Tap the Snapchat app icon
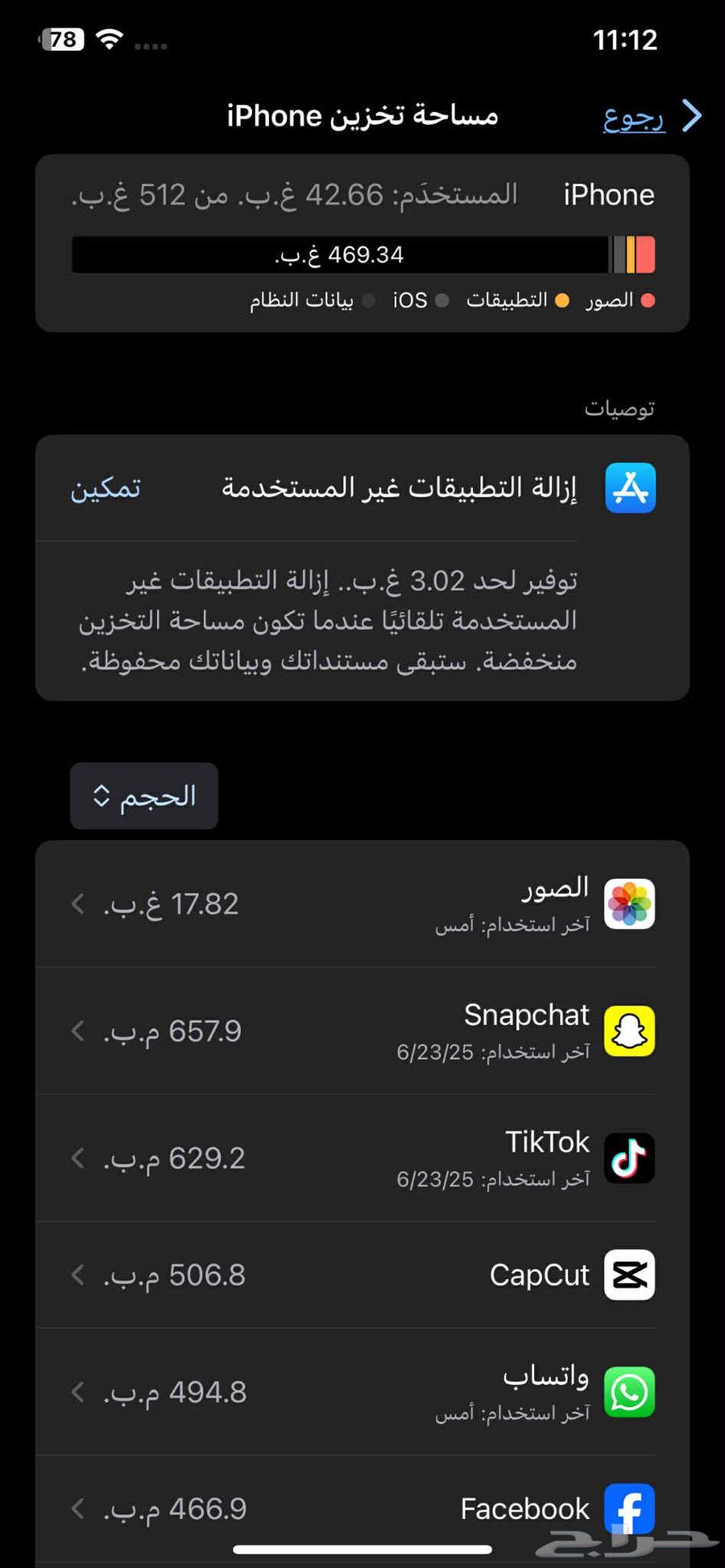This screenshot has height=1568, width=725. 629,1032
